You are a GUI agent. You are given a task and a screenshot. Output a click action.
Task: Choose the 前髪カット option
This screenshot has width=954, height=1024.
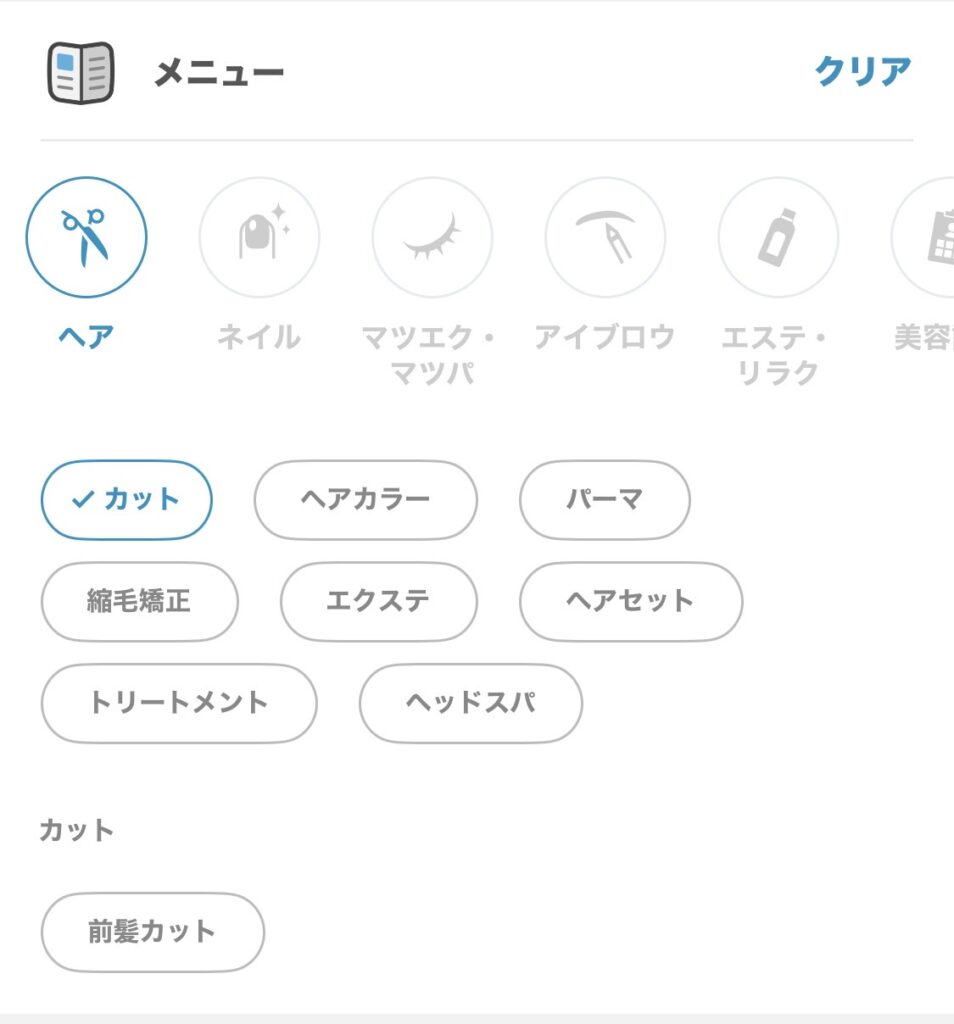pos(152,932)
